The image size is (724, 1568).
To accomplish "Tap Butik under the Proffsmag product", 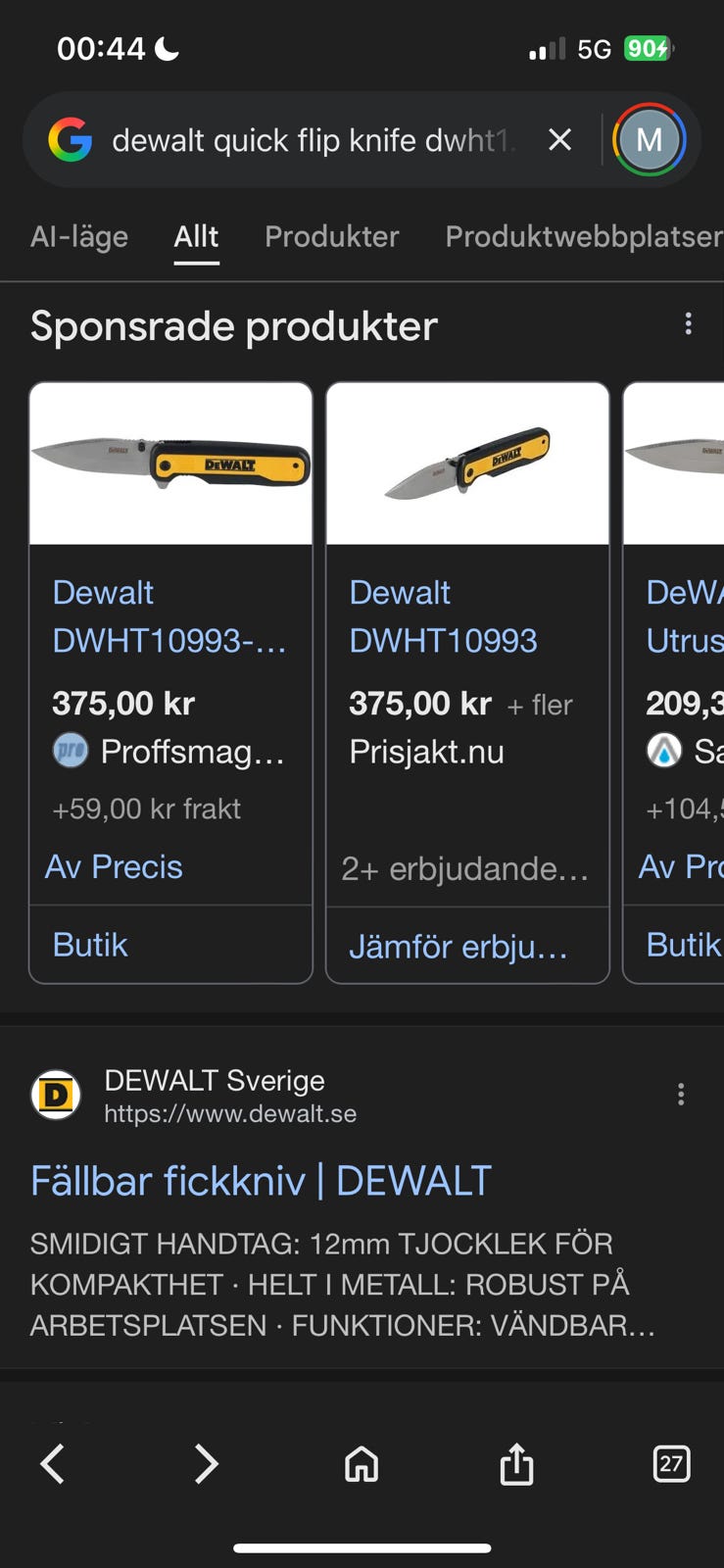I will [x=90, y=945].
